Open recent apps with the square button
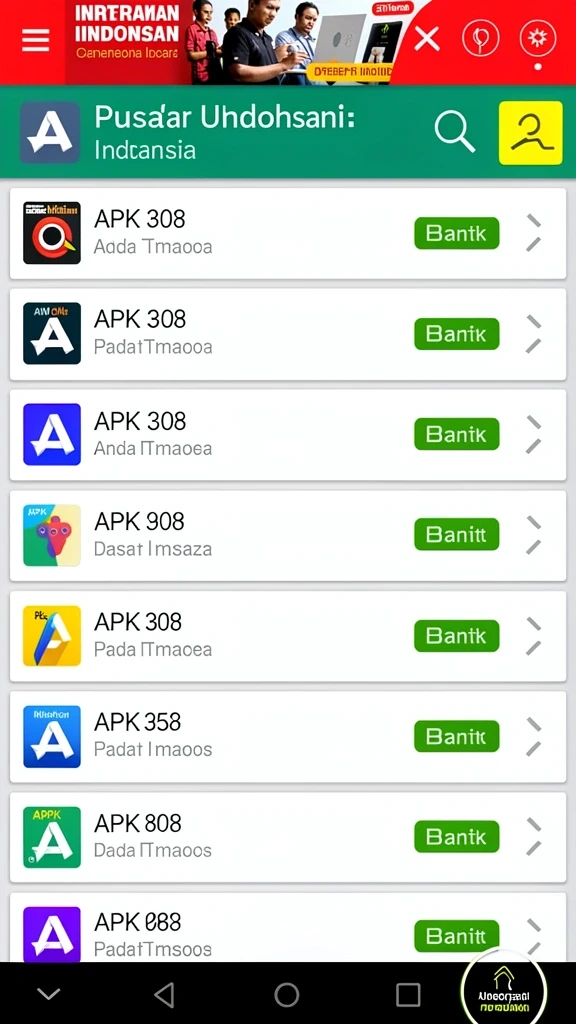 pyautogui.click(x=408, y=995)
